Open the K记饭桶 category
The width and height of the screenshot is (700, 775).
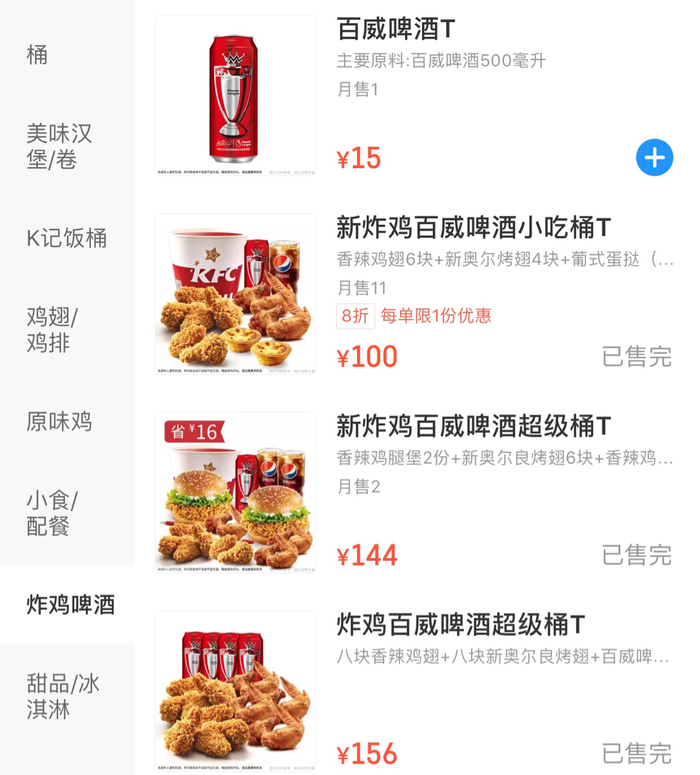point(66,238)
